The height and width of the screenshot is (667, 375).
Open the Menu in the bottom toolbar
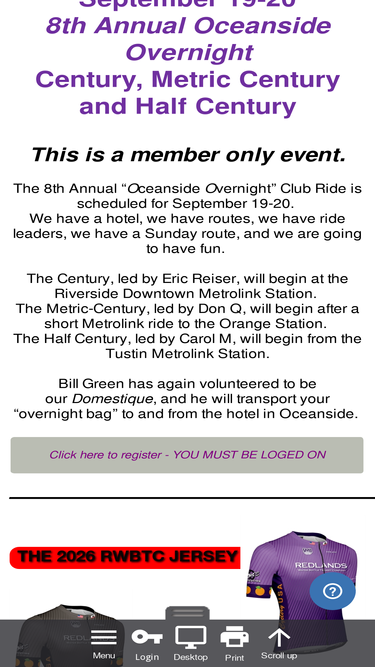coord(104,644)
